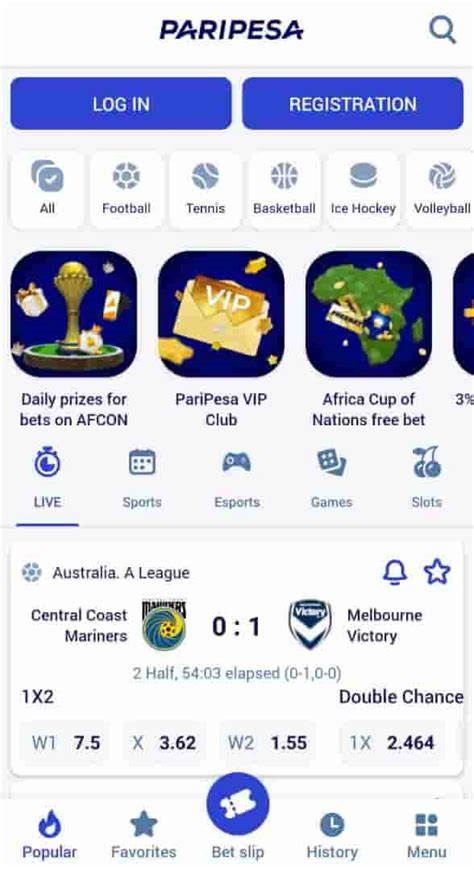Open Daily prizes for bets on AFCON

point(74,340)
